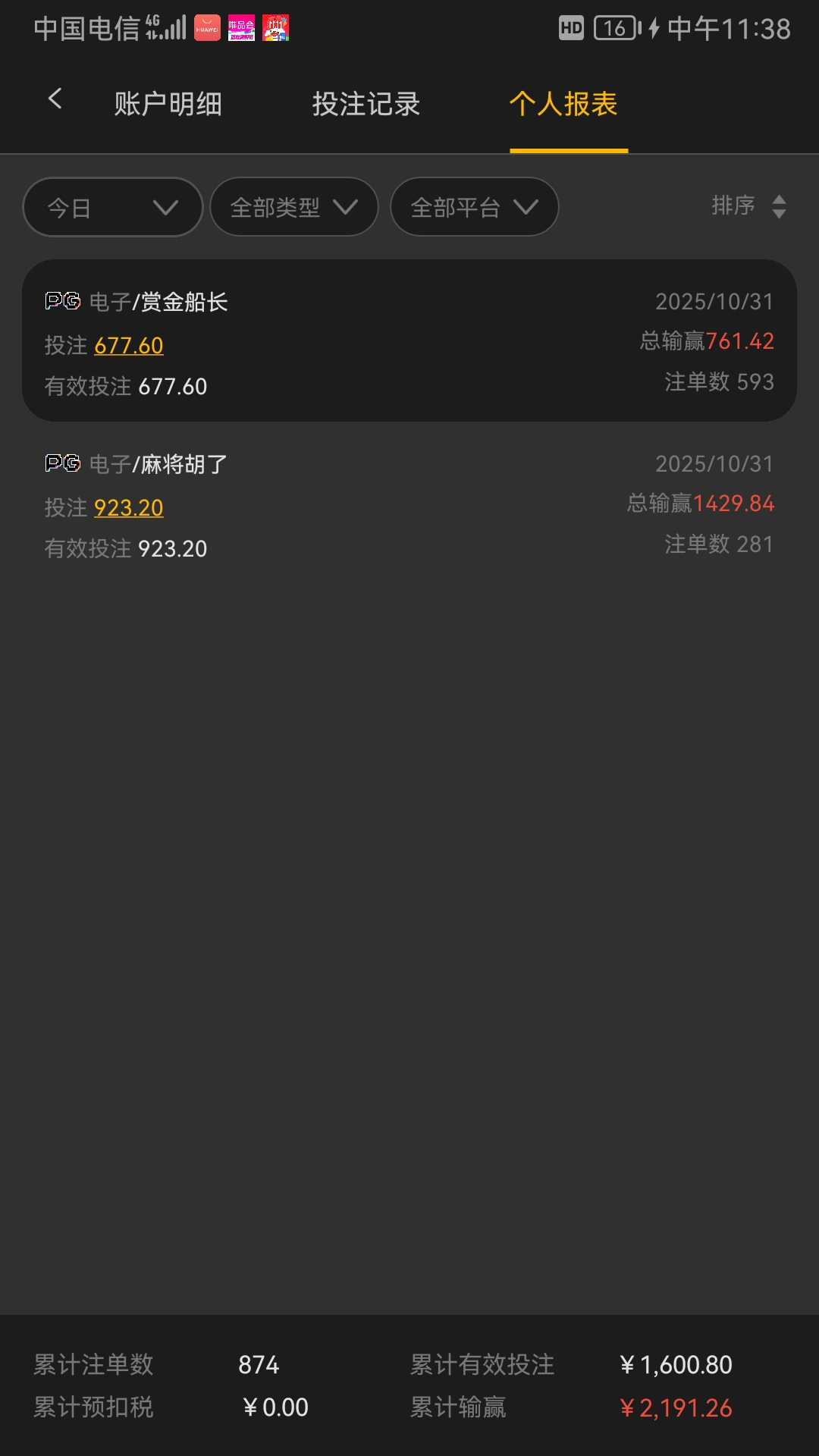Expand the 今日 date dropdown
The height and width of the screenshot is (1456, 819).
pyautogui.click(x=112, y=207)
